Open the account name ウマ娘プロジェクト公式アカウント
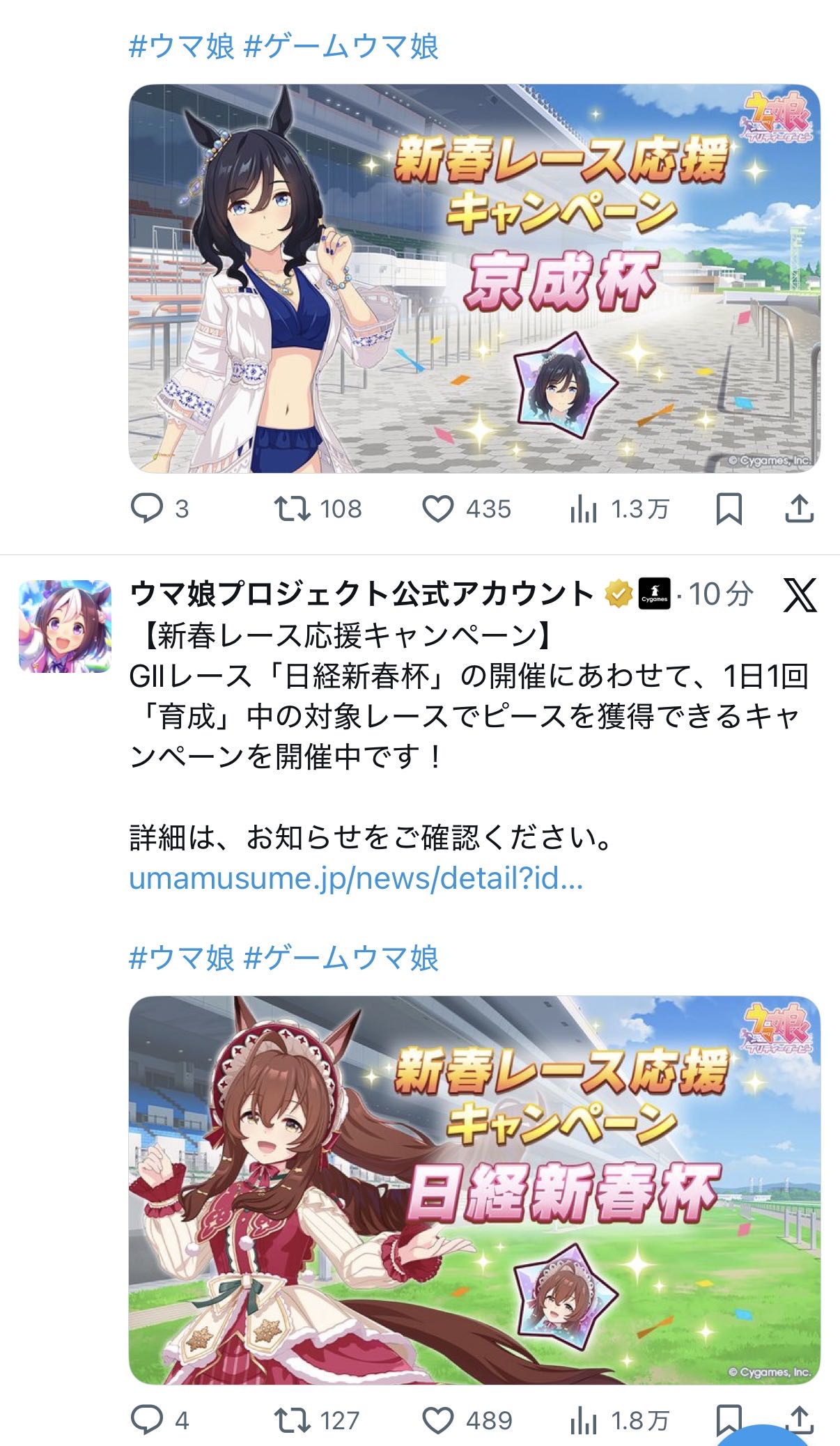This screenshot has height=1446, width=840. click(361, 594)
